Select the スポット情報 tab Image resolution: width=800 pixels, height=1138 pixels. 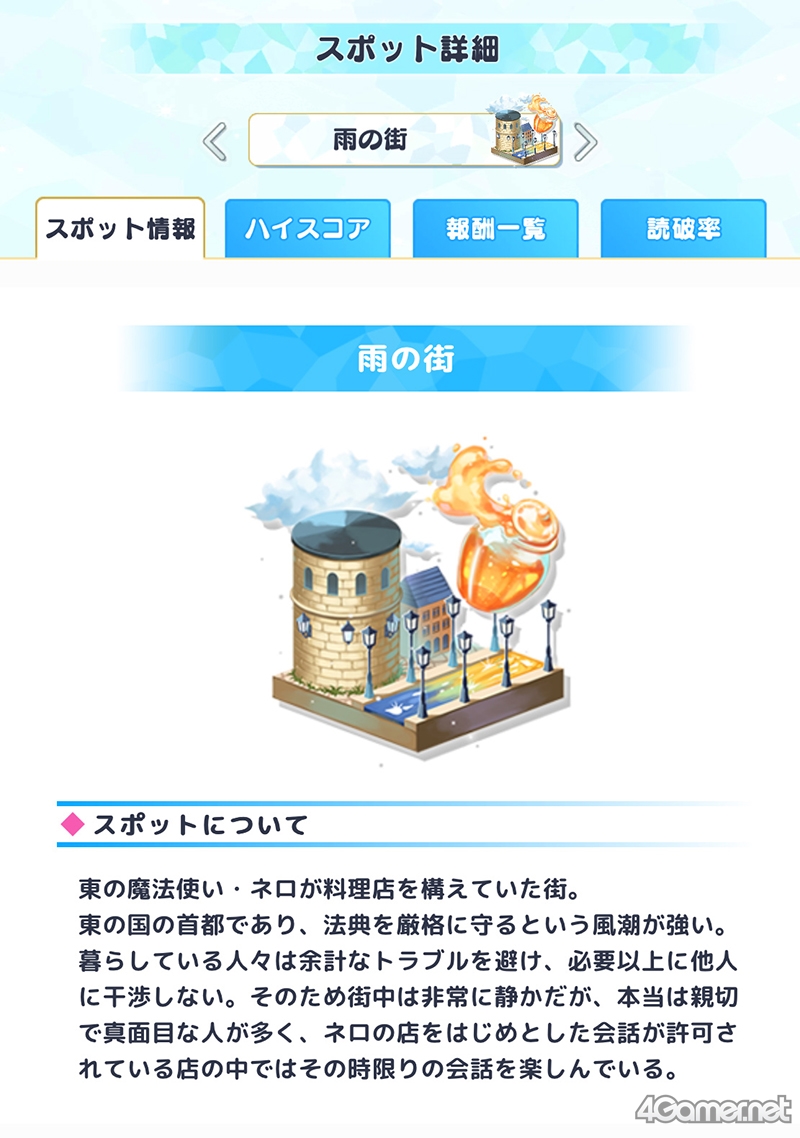(x=121, y=229)
